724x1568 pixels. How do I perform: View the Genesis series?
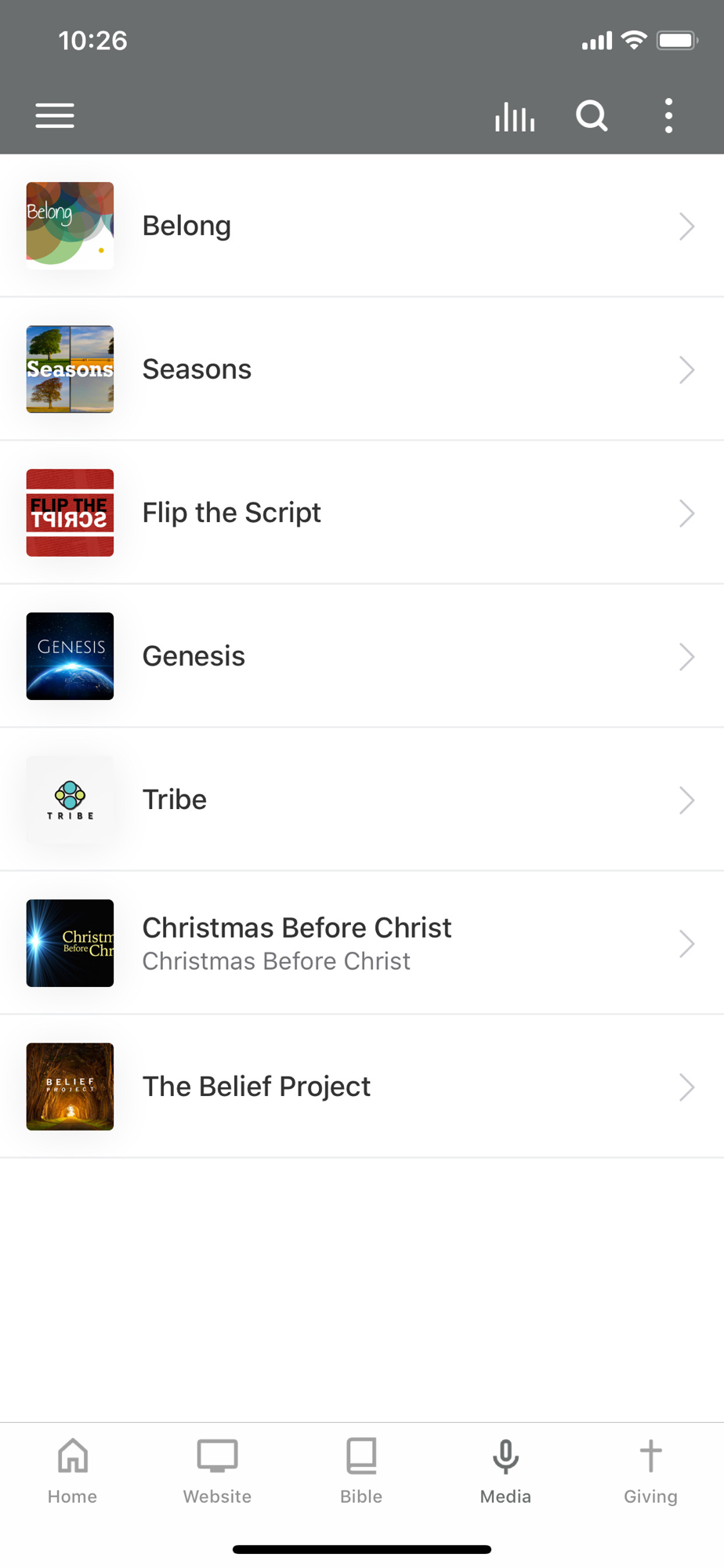point(362,656)
